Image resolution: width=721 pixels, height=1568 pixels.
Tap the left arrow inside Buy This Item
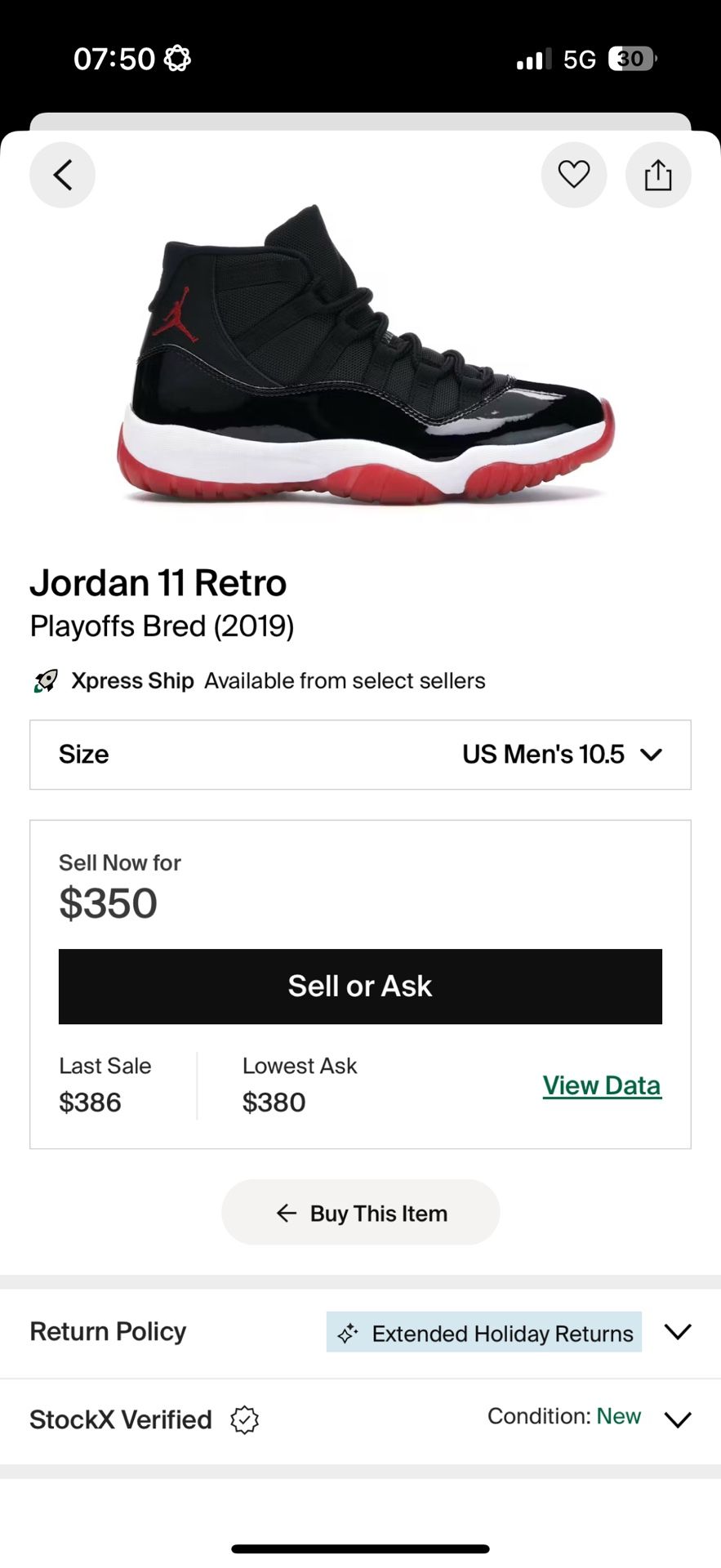tap(285, 1213)
